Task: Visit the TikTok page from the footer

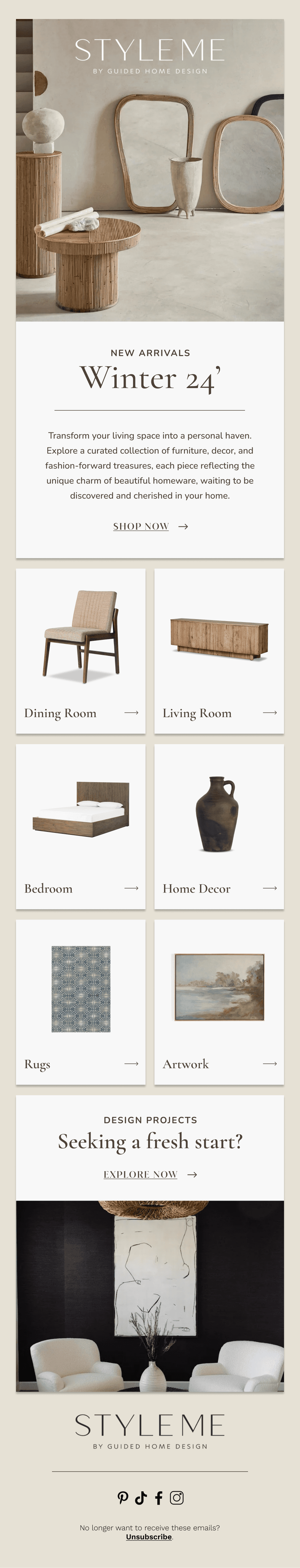Action: 141,1497
